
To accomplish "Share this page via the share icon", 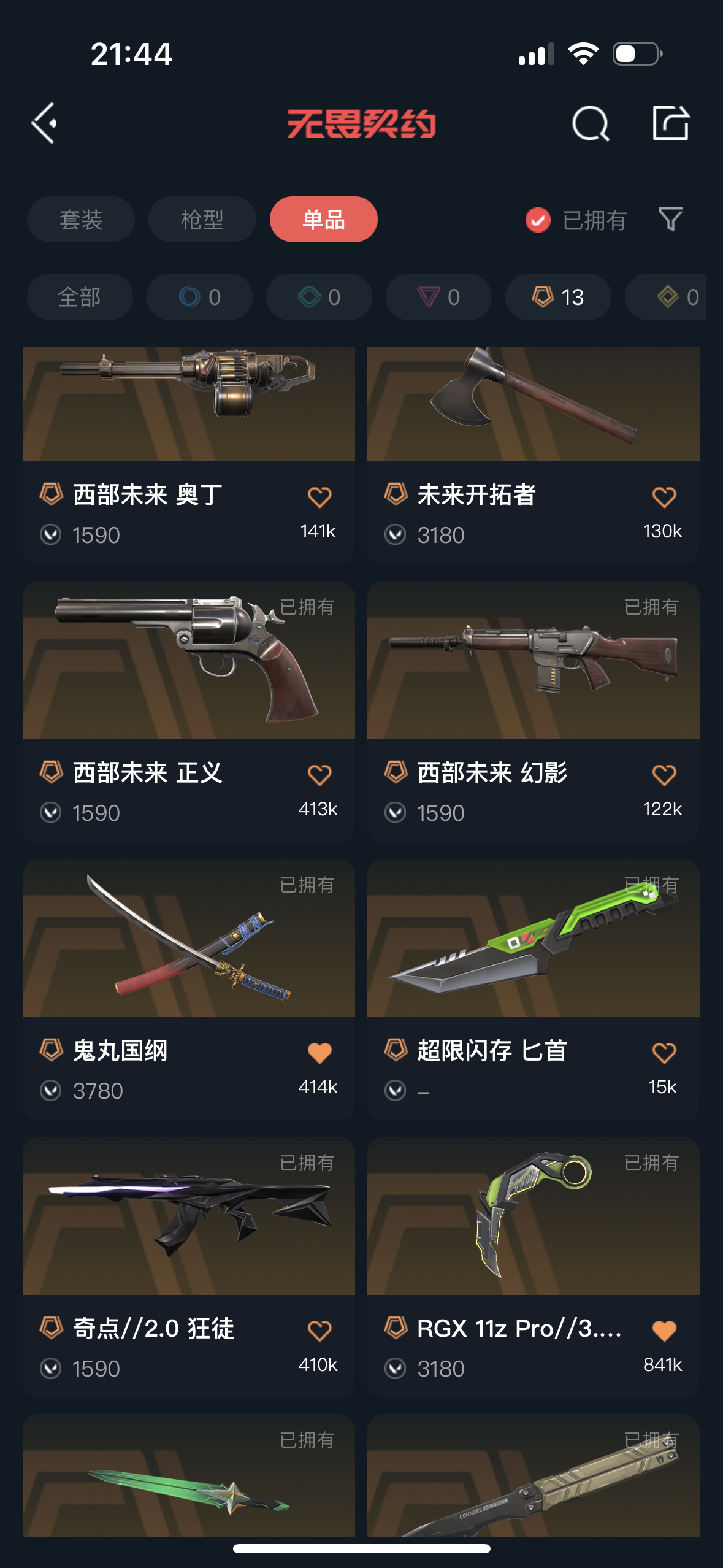I will tap(670, 123).
